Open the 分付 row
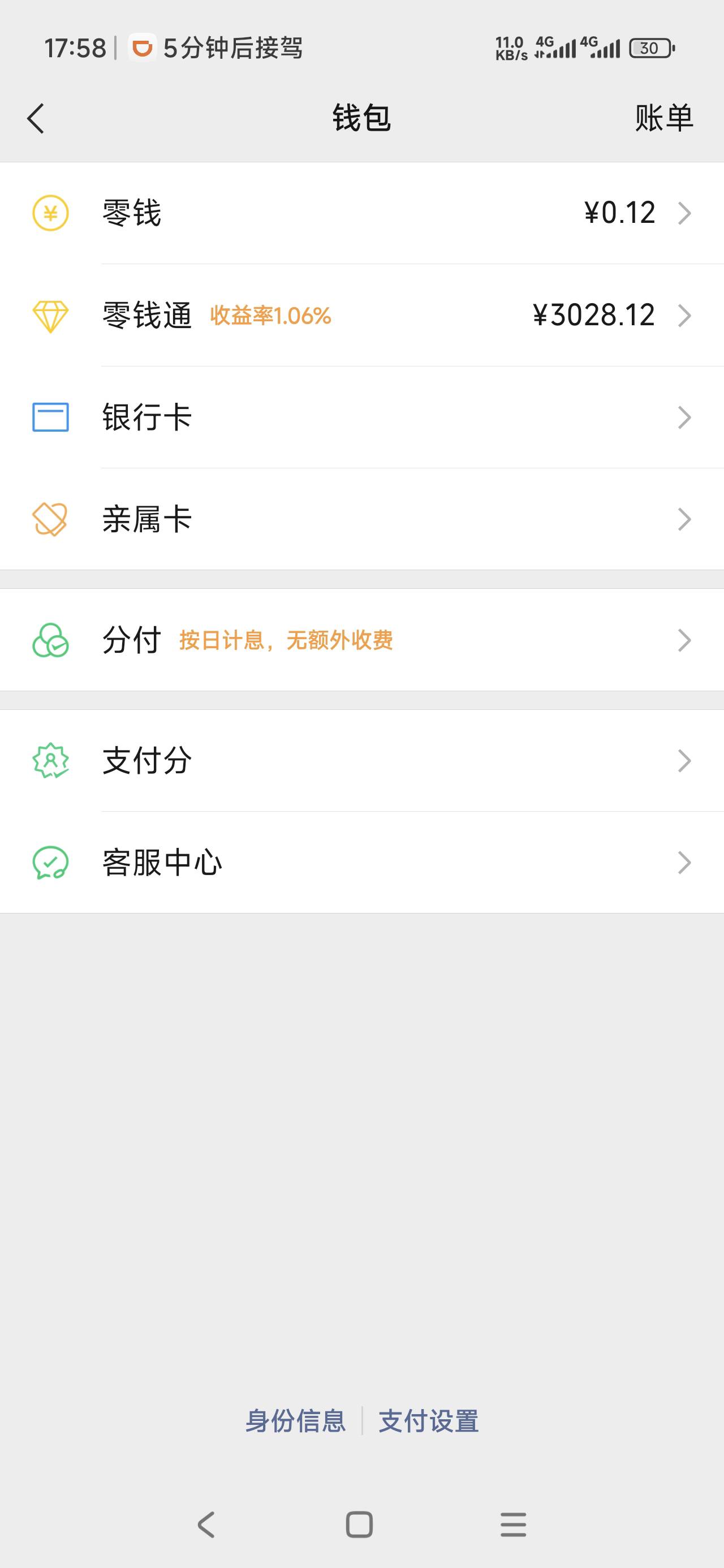The height and width of the screenshot is (1568, 724). [x=361, y=640]
